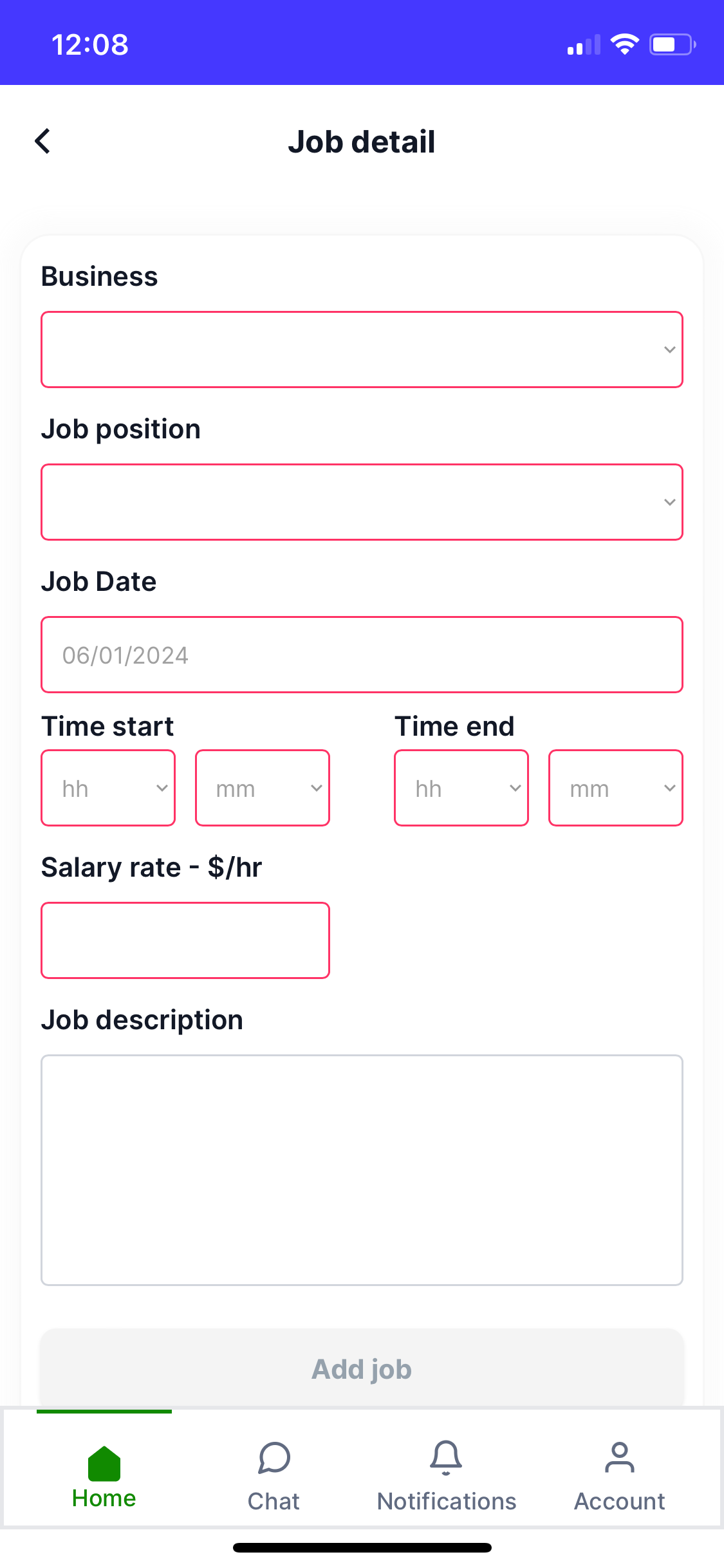This screenshot has height=1568, width=724.
Task: Switch to the Home tab
Action: (x=104, y=1475)
